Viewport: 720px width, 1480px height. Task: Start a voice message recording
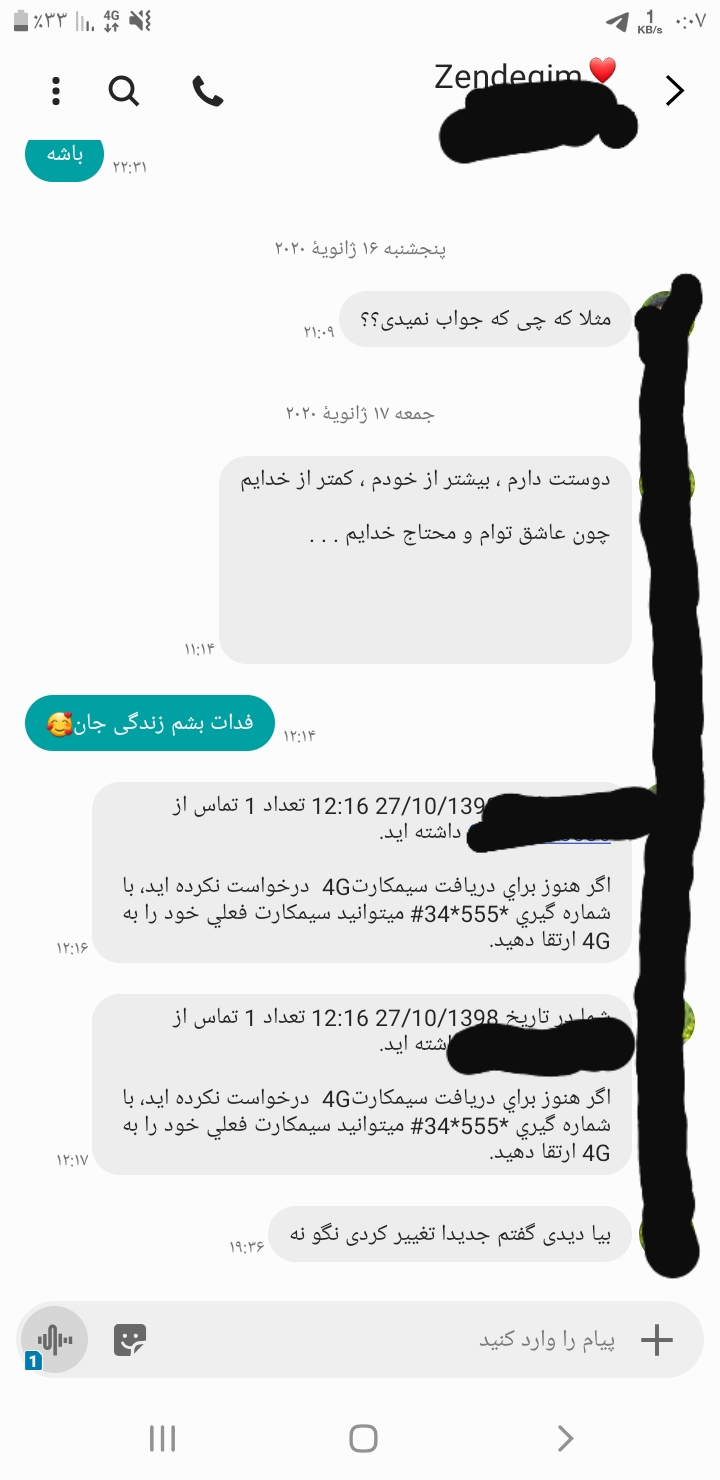coord(55,1340)
